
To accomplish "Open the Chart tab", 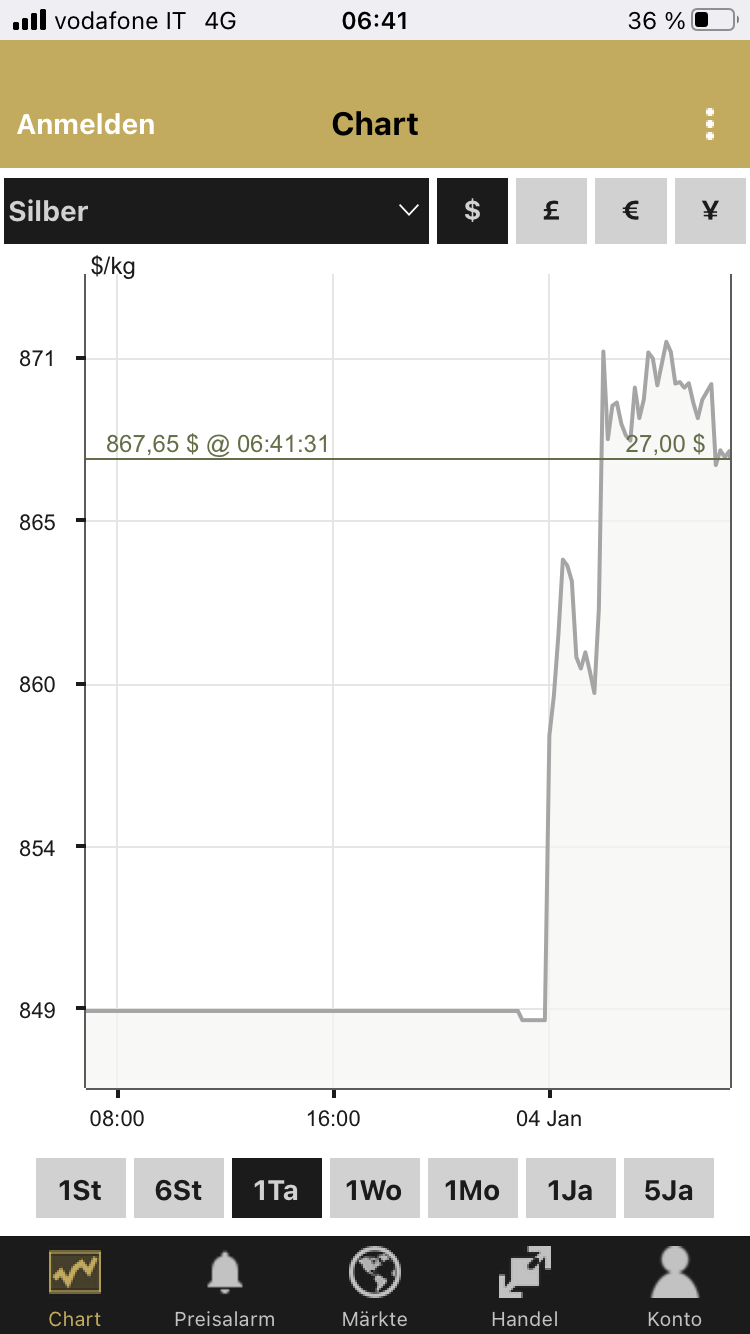I will tap(75, 1286).
